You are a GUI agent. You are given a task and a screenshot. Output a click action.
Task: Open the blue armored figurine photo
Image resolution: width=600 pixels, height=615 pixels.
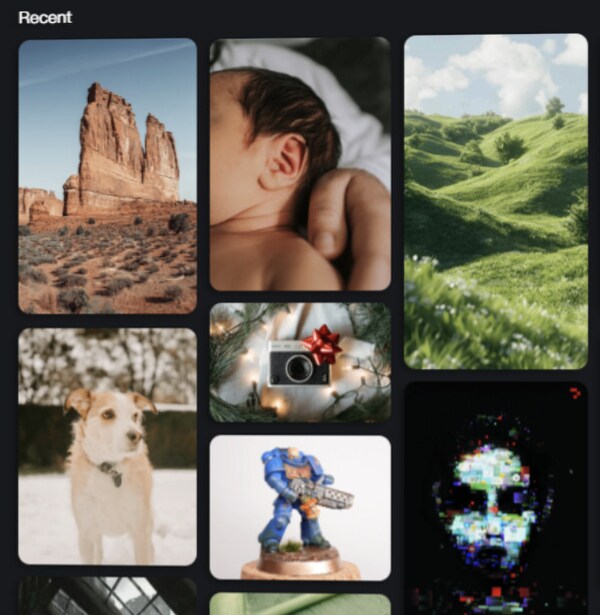[300, 507]
